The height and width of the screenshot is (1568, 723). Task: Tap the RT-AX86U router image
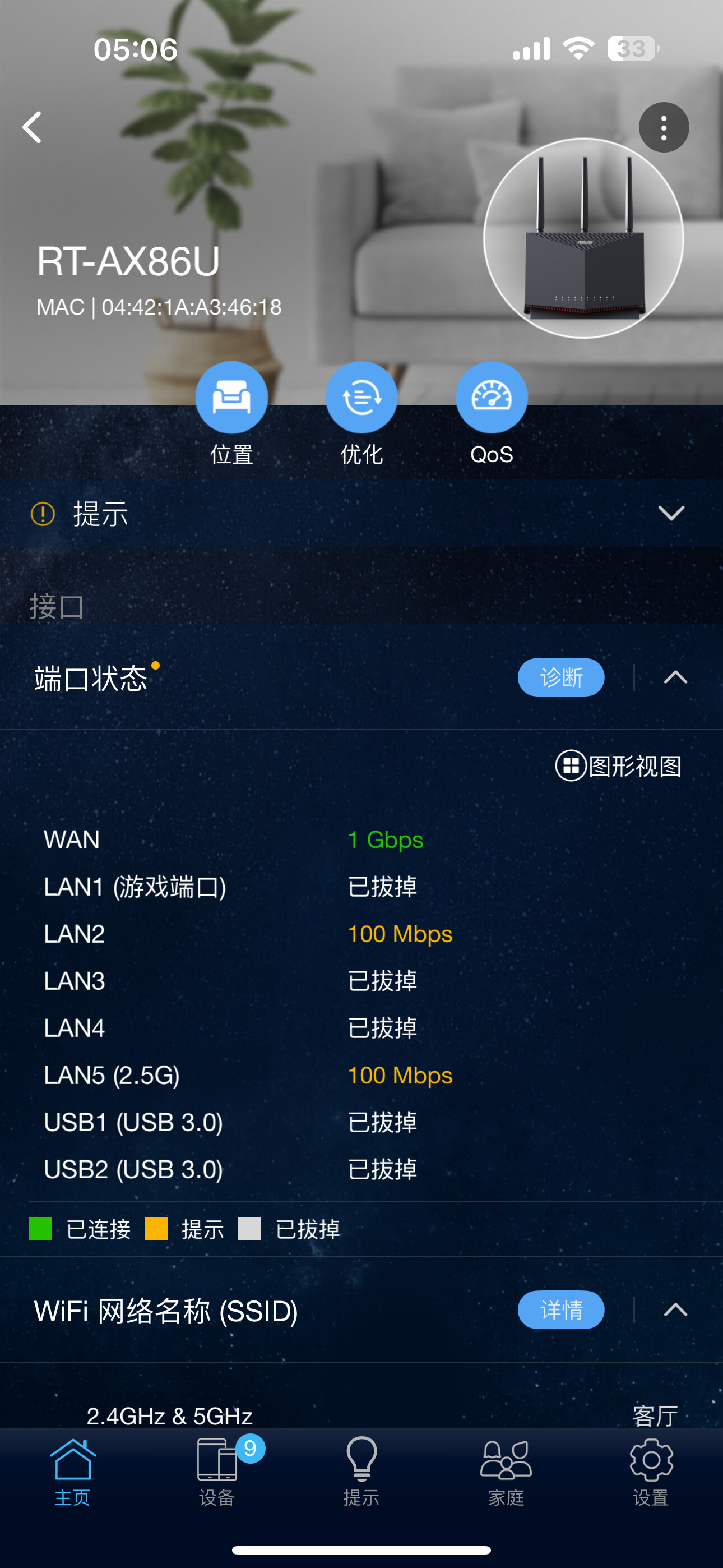pyautogui.click(x=583, y=238)
